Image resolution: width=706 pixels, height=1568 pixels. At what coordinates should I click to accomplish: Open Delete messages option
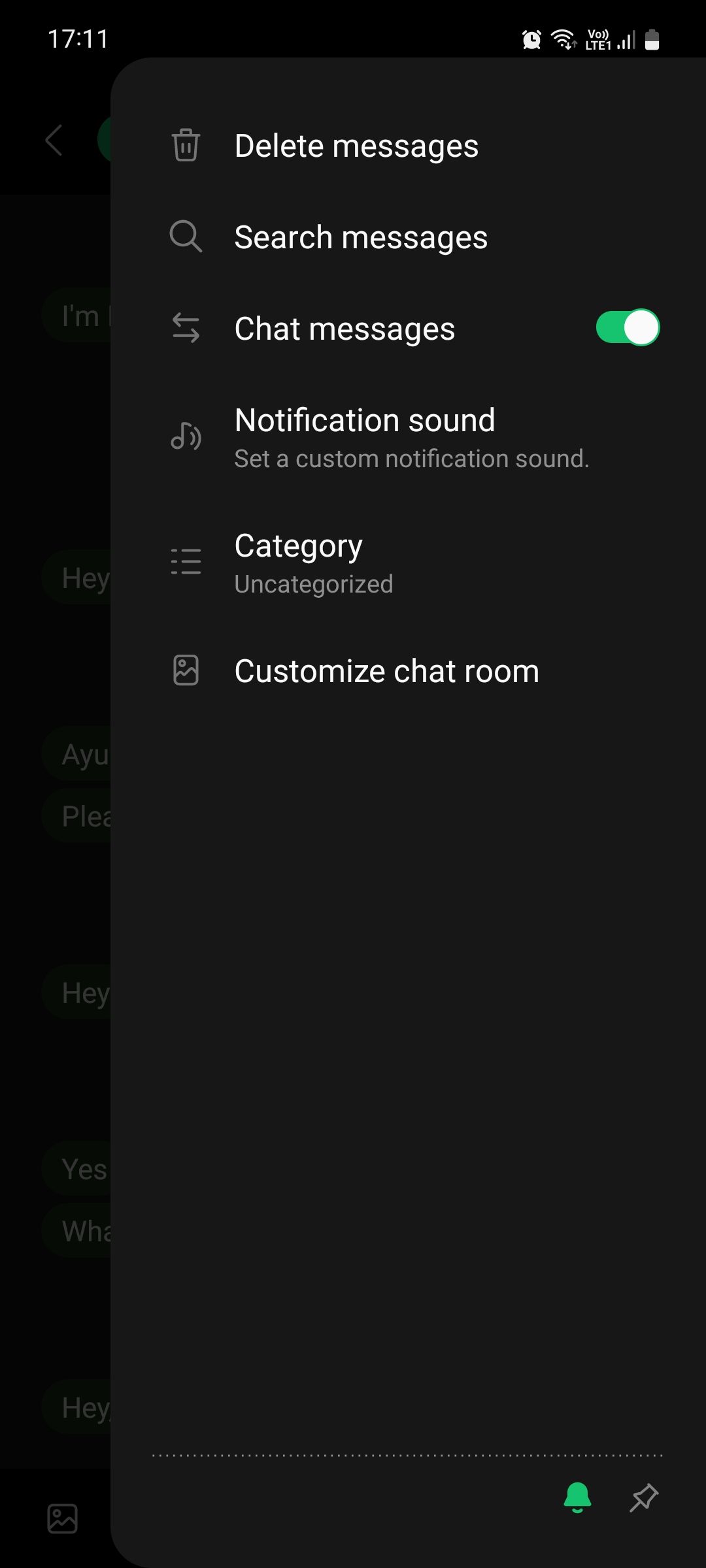click(408, 145)
